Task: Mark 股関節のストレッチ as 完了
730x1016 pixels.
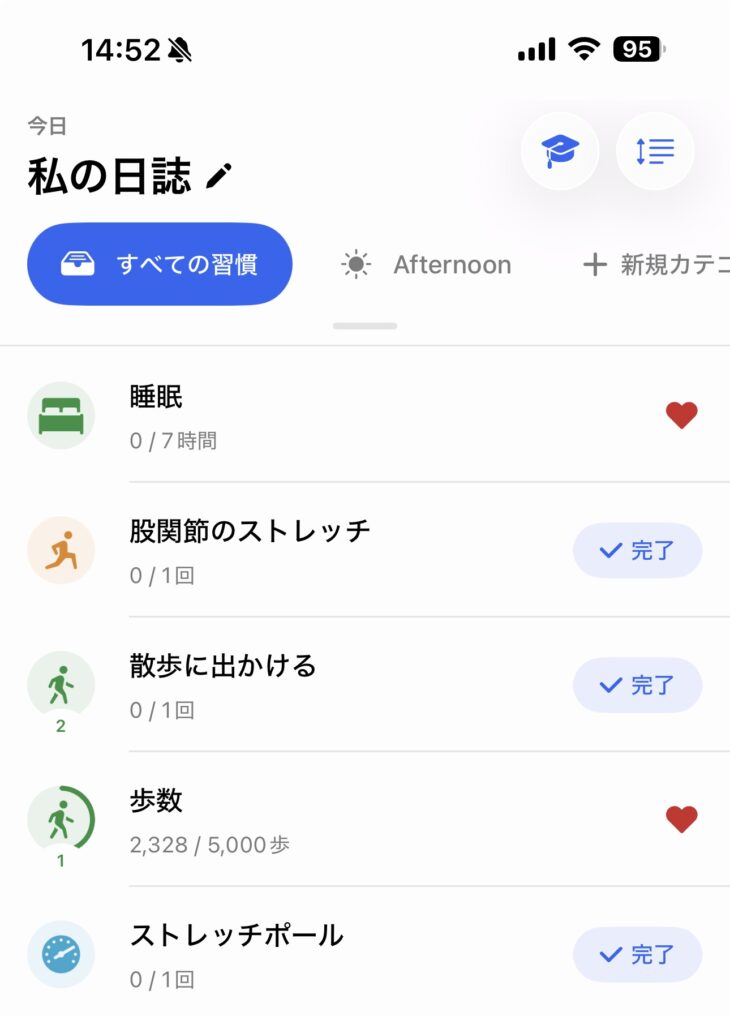Action: click(637, 550)
